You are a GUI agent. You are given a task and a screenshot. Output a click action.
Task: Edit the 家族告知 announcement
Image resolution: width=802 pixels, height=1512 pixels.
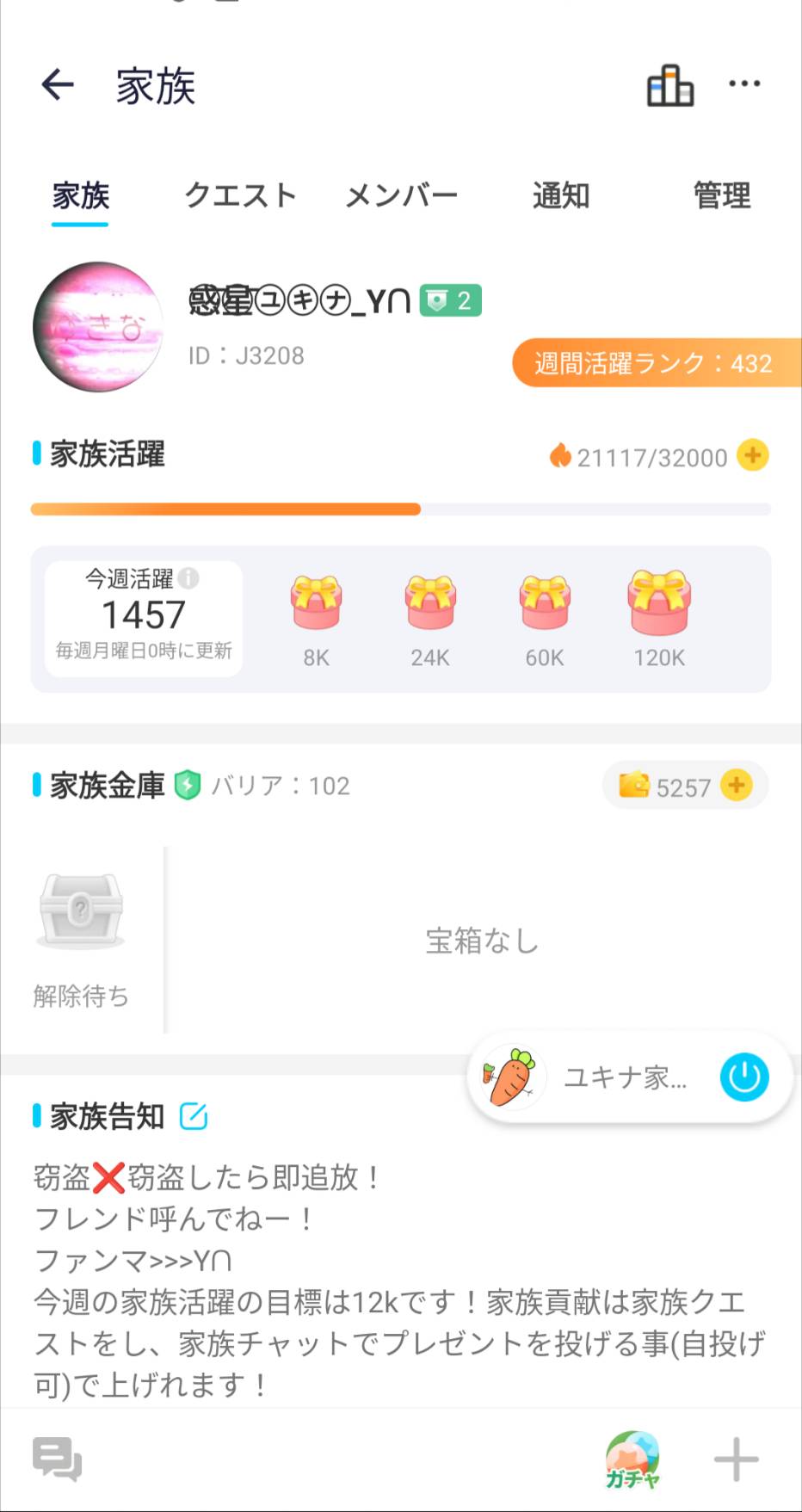tap(194, 1116)
